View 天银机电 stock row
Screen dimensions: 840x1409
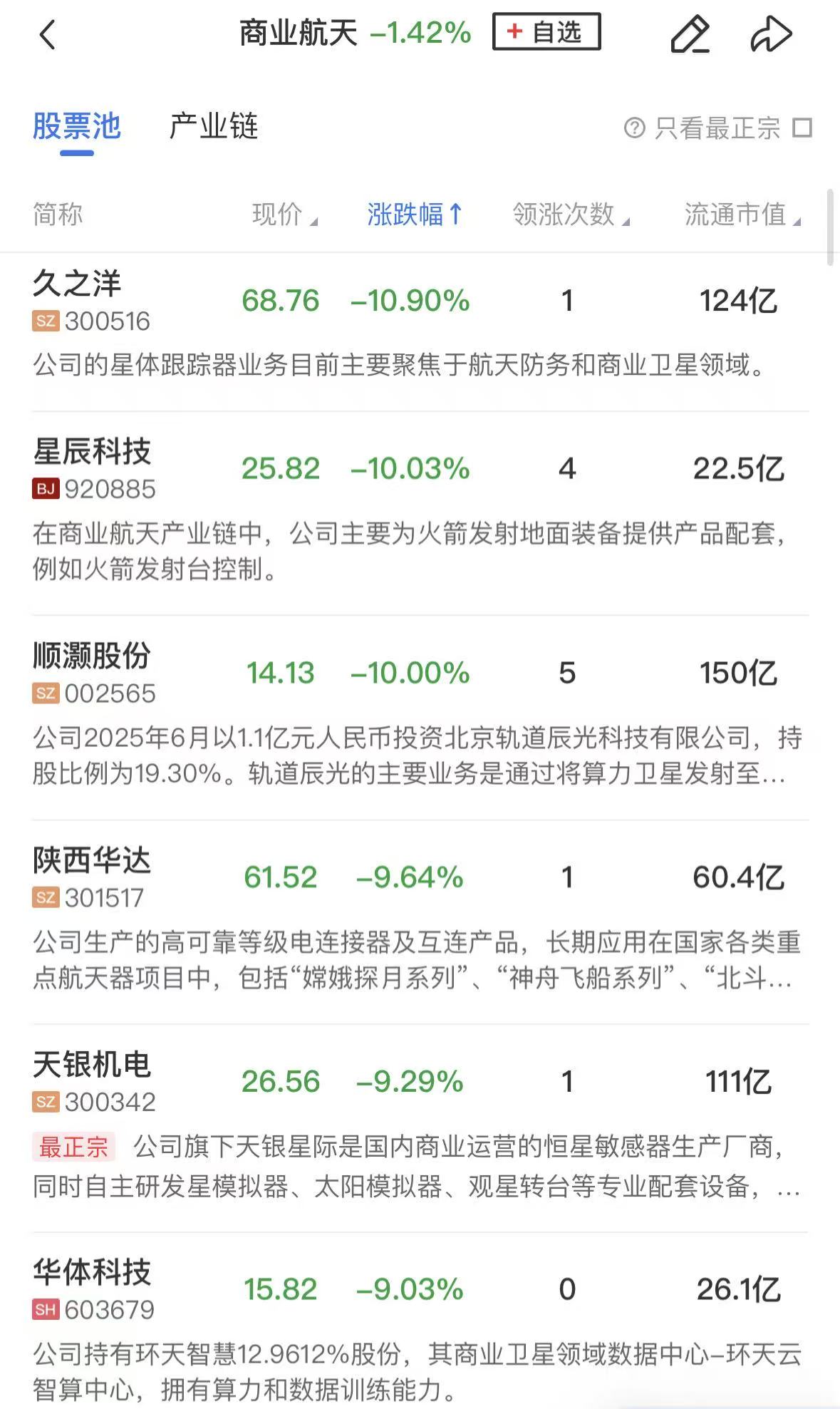pyautogui.click(x=91, y=1065)
